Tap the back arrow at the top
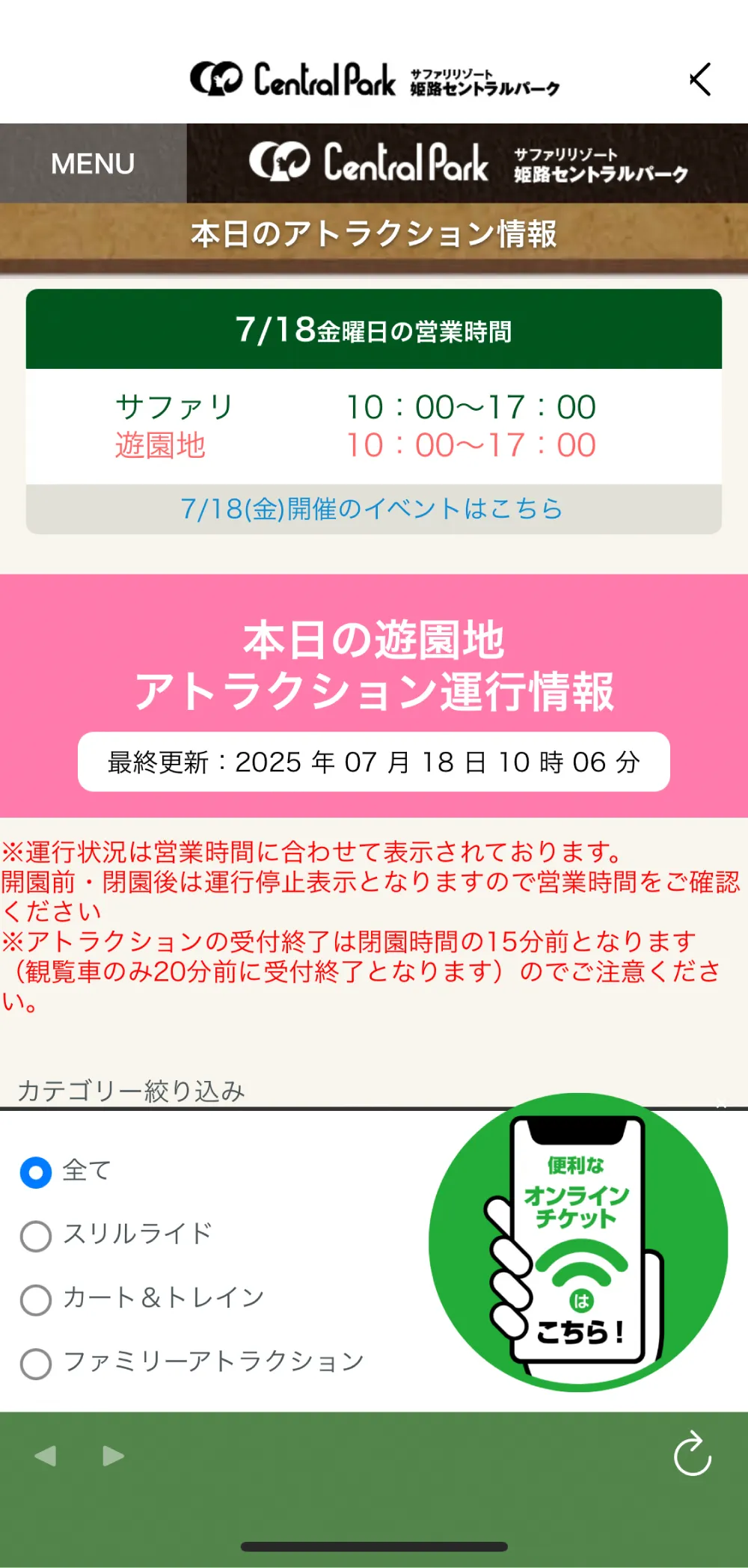 point(699,80)
